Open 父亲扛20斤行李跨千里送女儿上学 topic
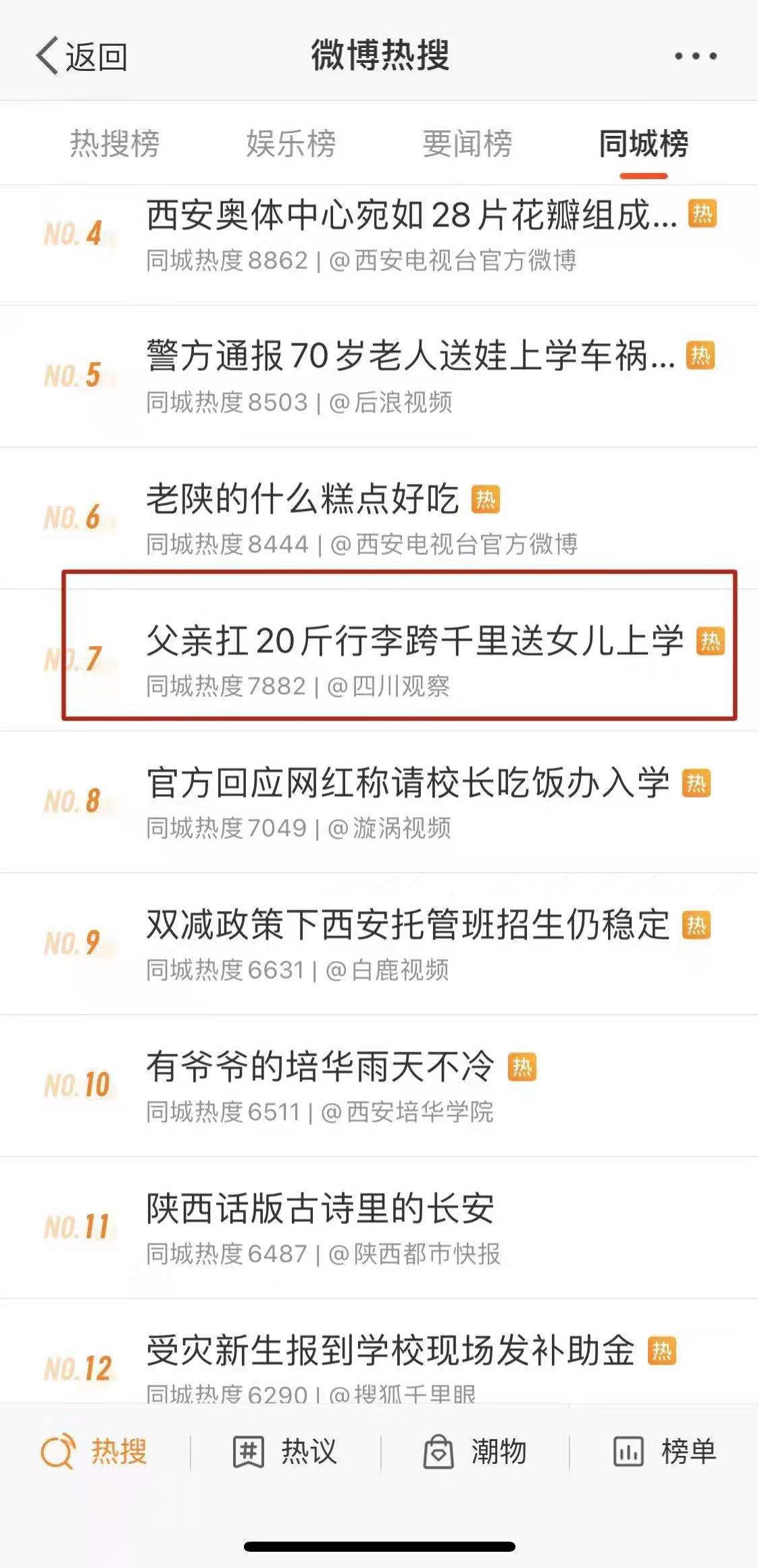 [415, 641]
